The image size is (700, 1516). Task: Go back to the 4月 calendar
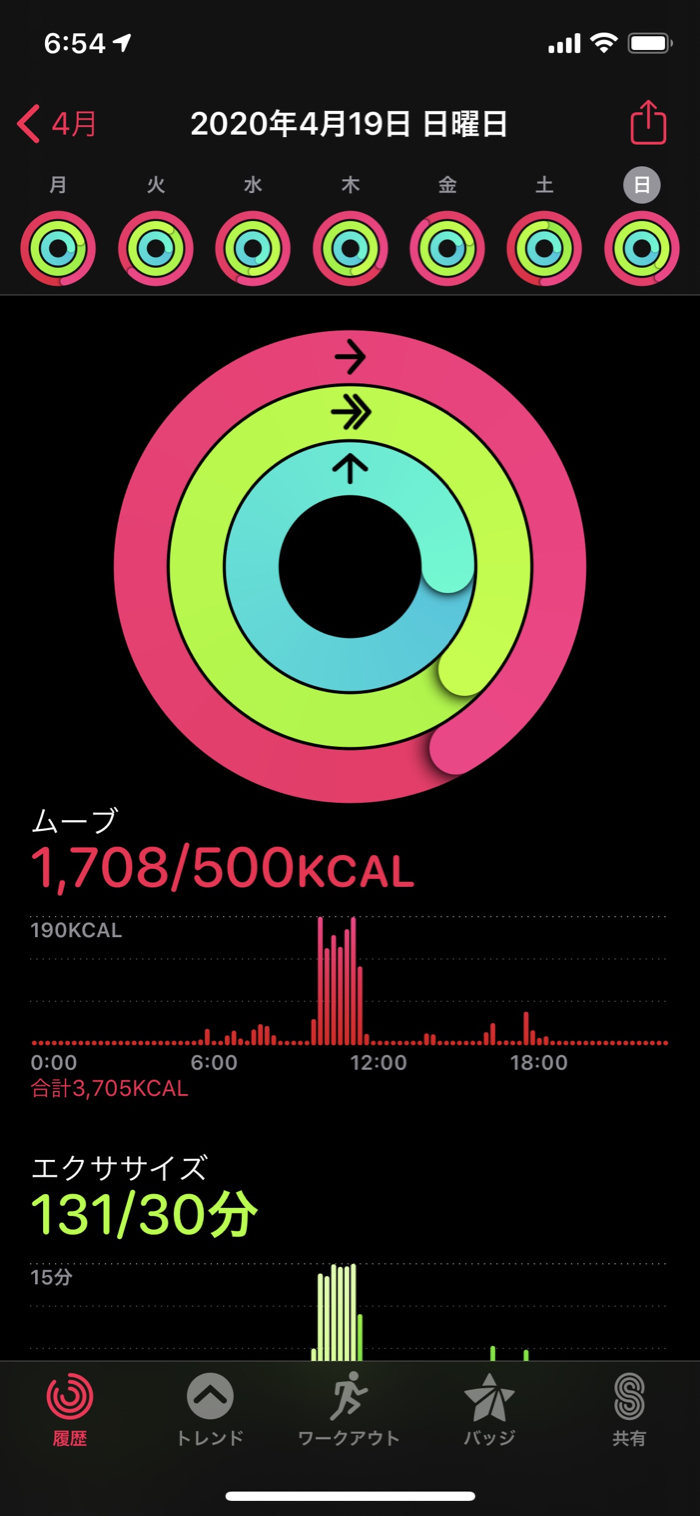pyautogui.click(x=58, y=125)
